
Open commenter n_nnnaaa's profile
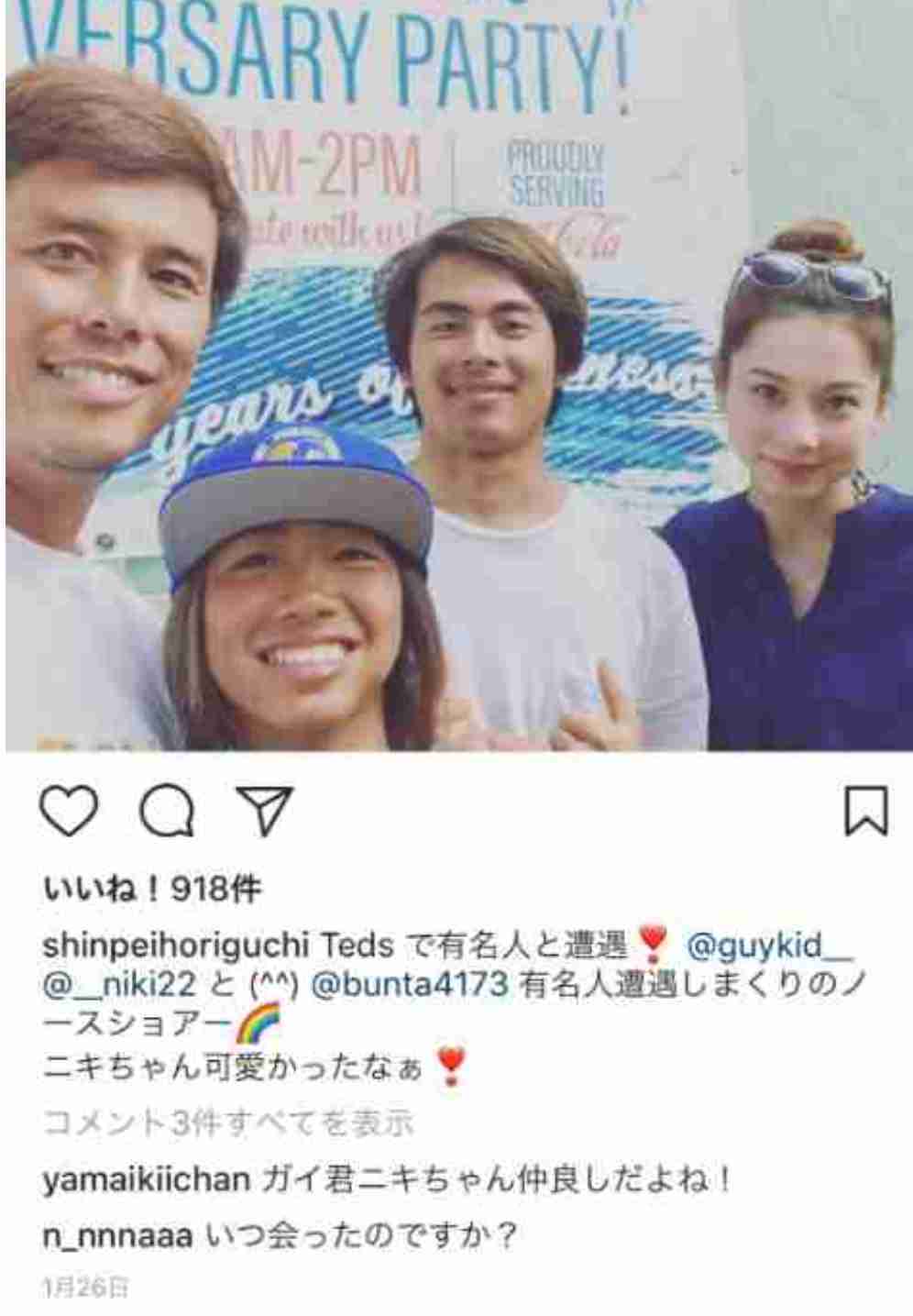[x=117, y=1236]
